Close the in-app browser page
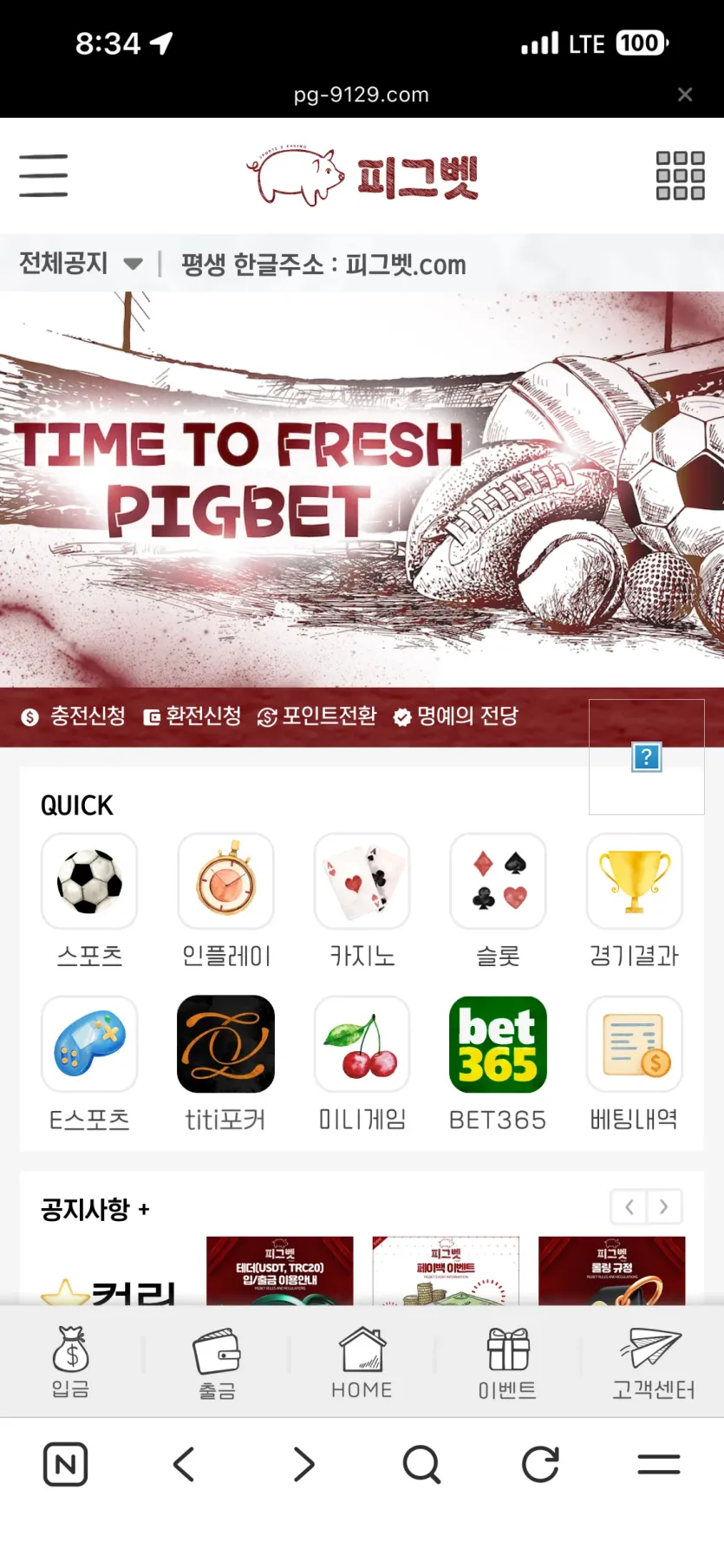Screen dimensions: 724x1568 (685, 95)
